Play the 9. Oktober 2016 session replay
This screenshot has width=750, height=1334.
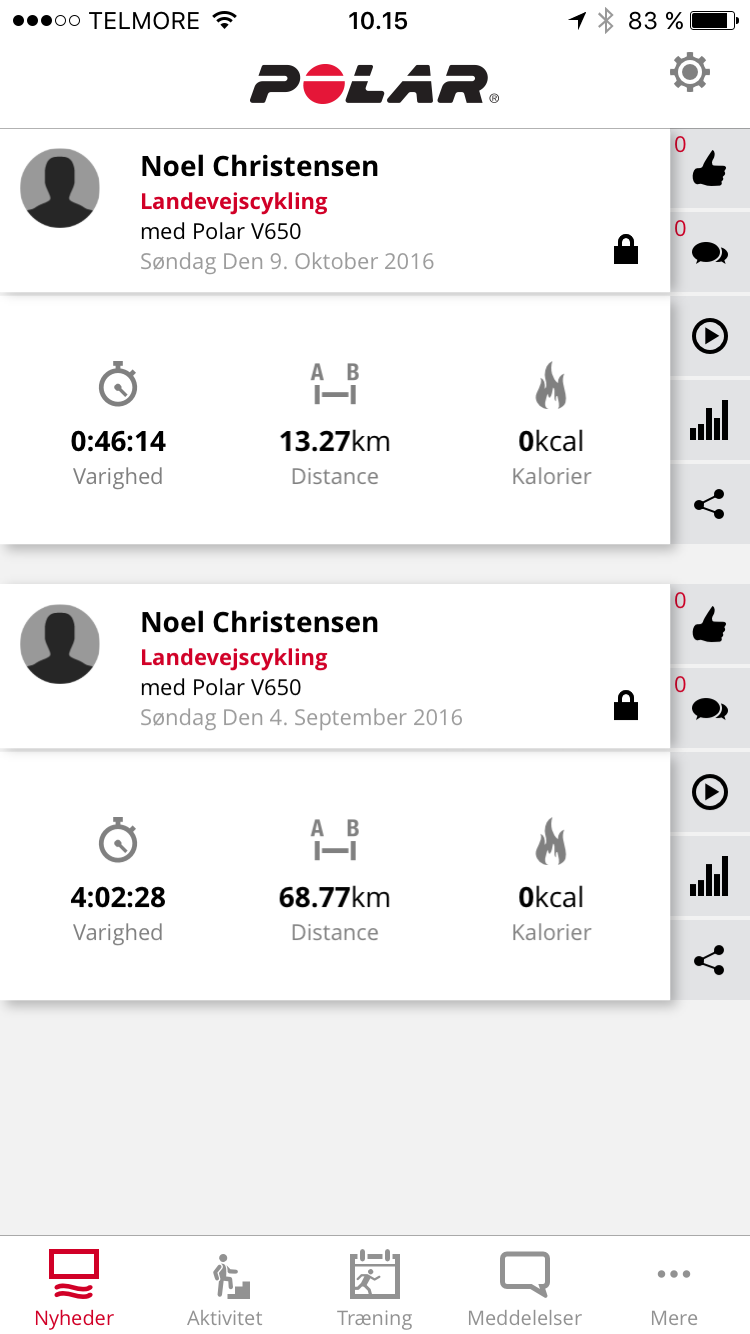pyautogui.click(x=710, y=337)
